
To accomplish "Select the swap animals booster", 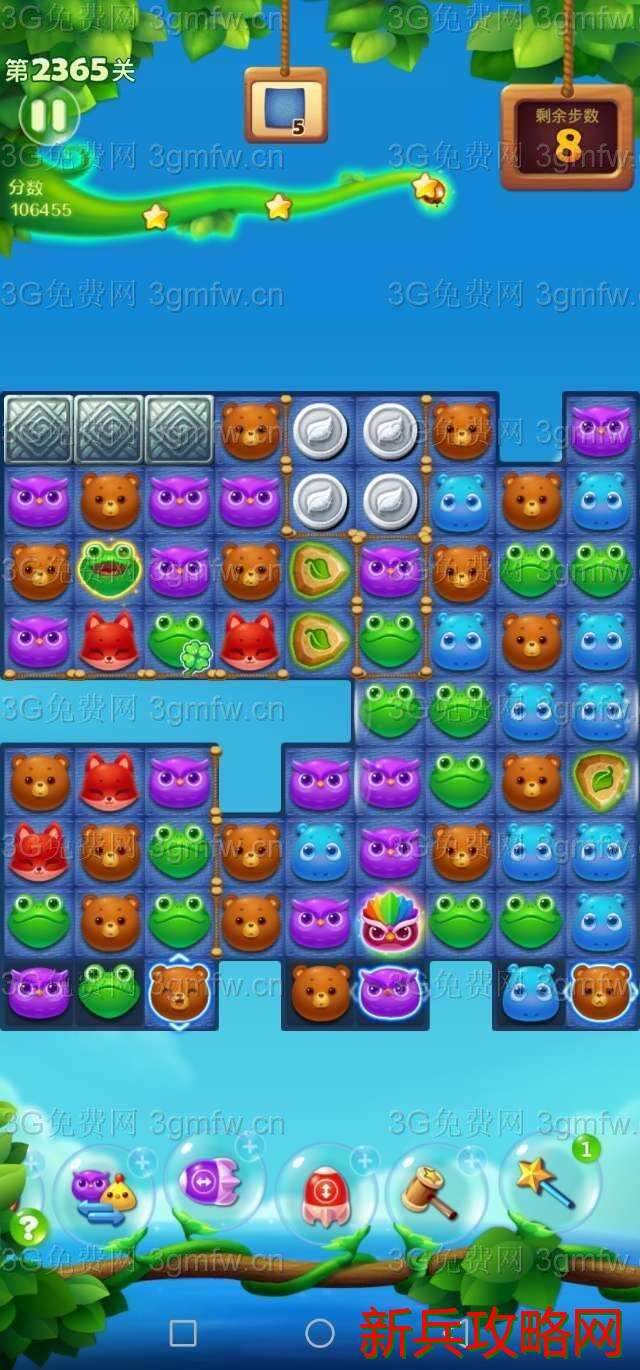I will [103, 1197].
